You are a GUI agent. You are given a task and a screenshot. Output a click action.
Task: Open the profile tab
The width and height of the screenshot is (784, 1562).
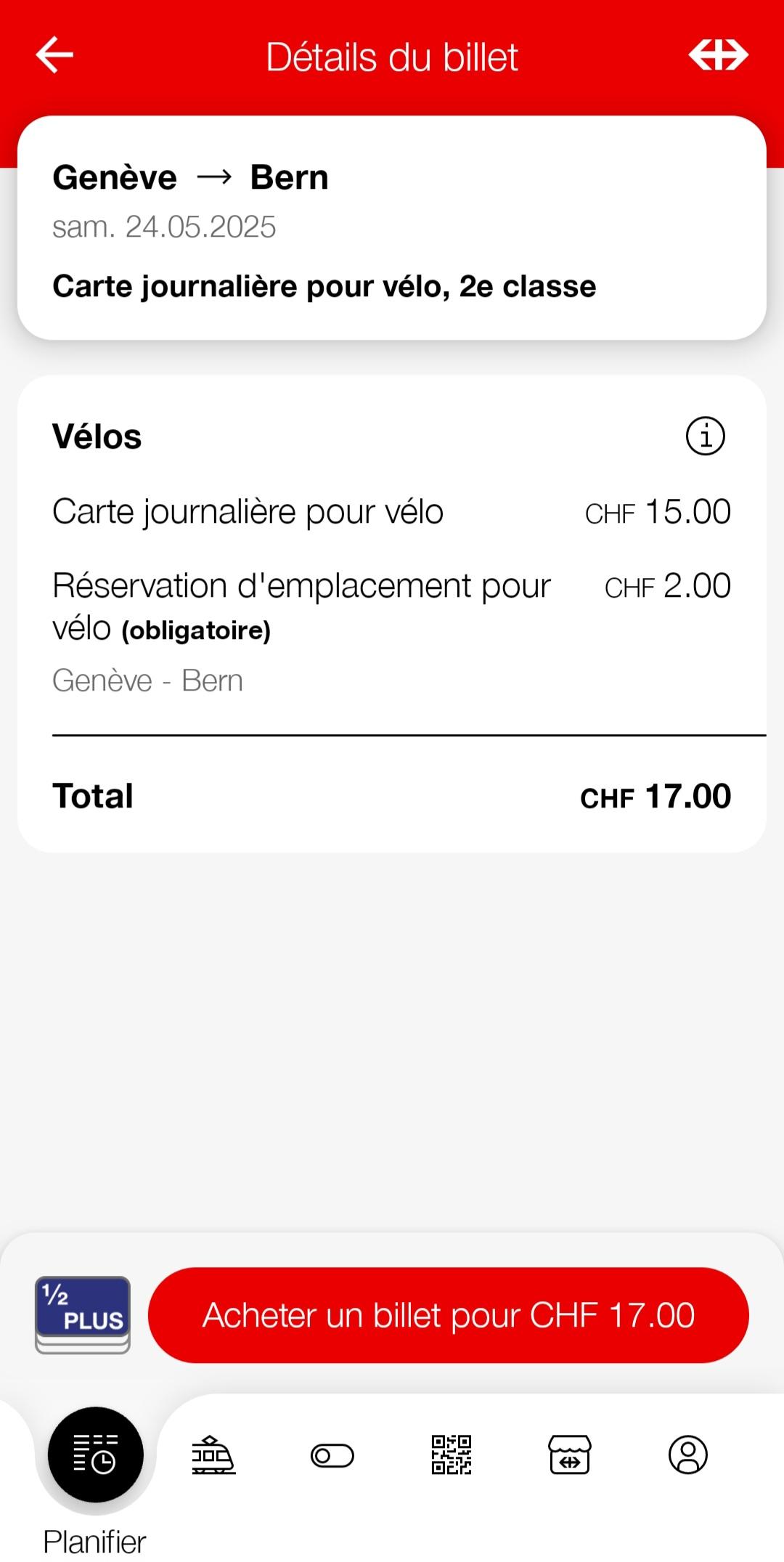click(x=688, y=1455)
